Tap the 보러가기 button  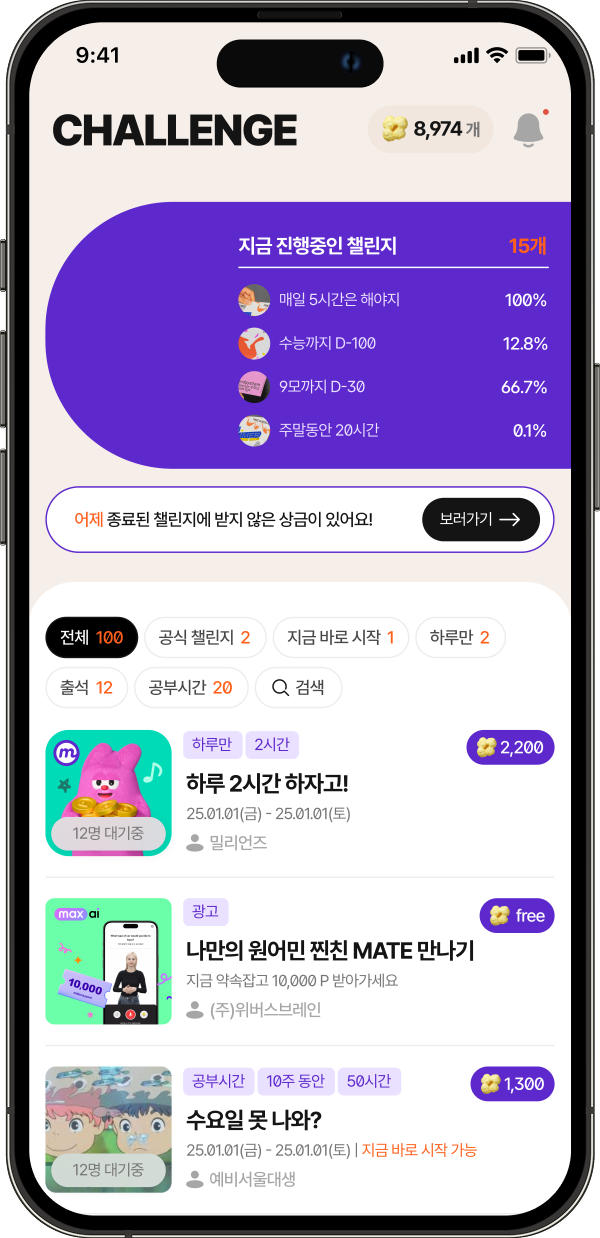click(x=481, y=519)
